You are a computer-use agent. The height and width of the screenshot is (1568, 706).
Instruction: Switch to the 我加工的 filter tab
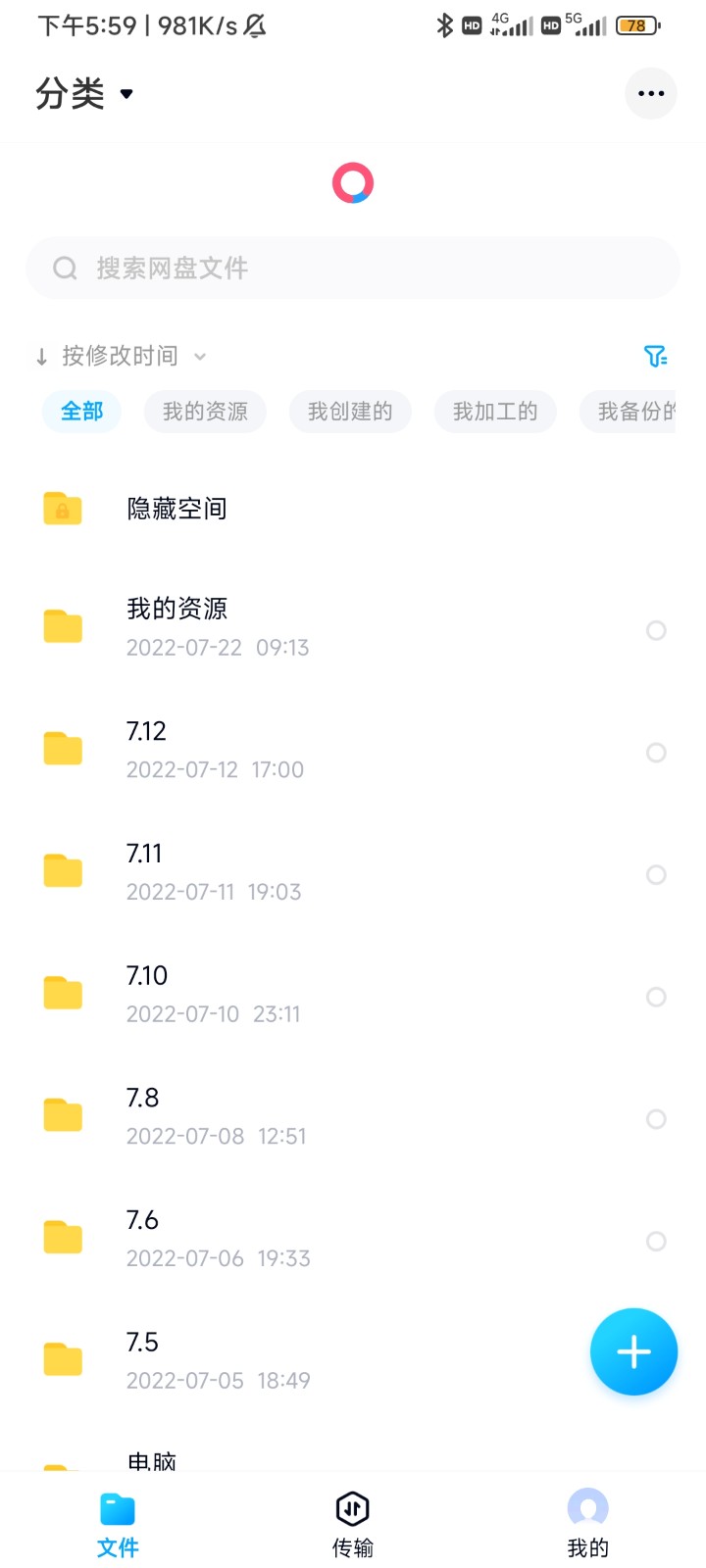[x=494, y=411]
